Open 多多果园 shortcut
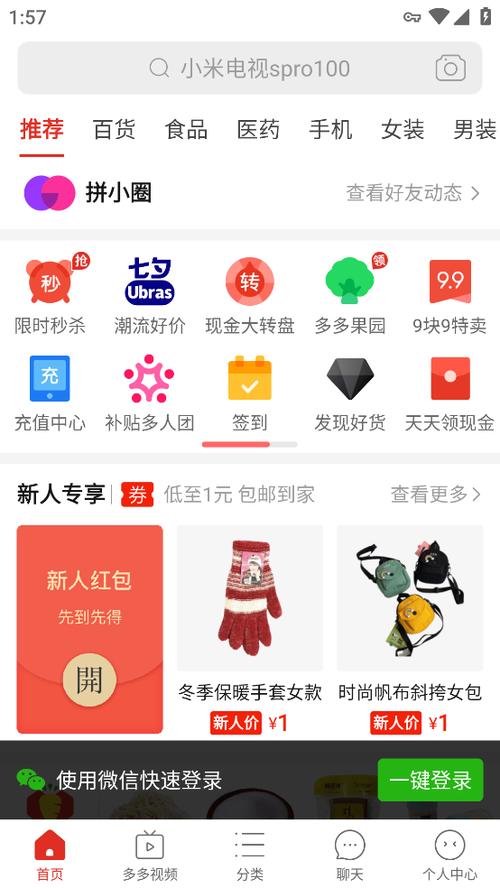The height and width of the screenshot is (888, 500). tap(350, 294)
